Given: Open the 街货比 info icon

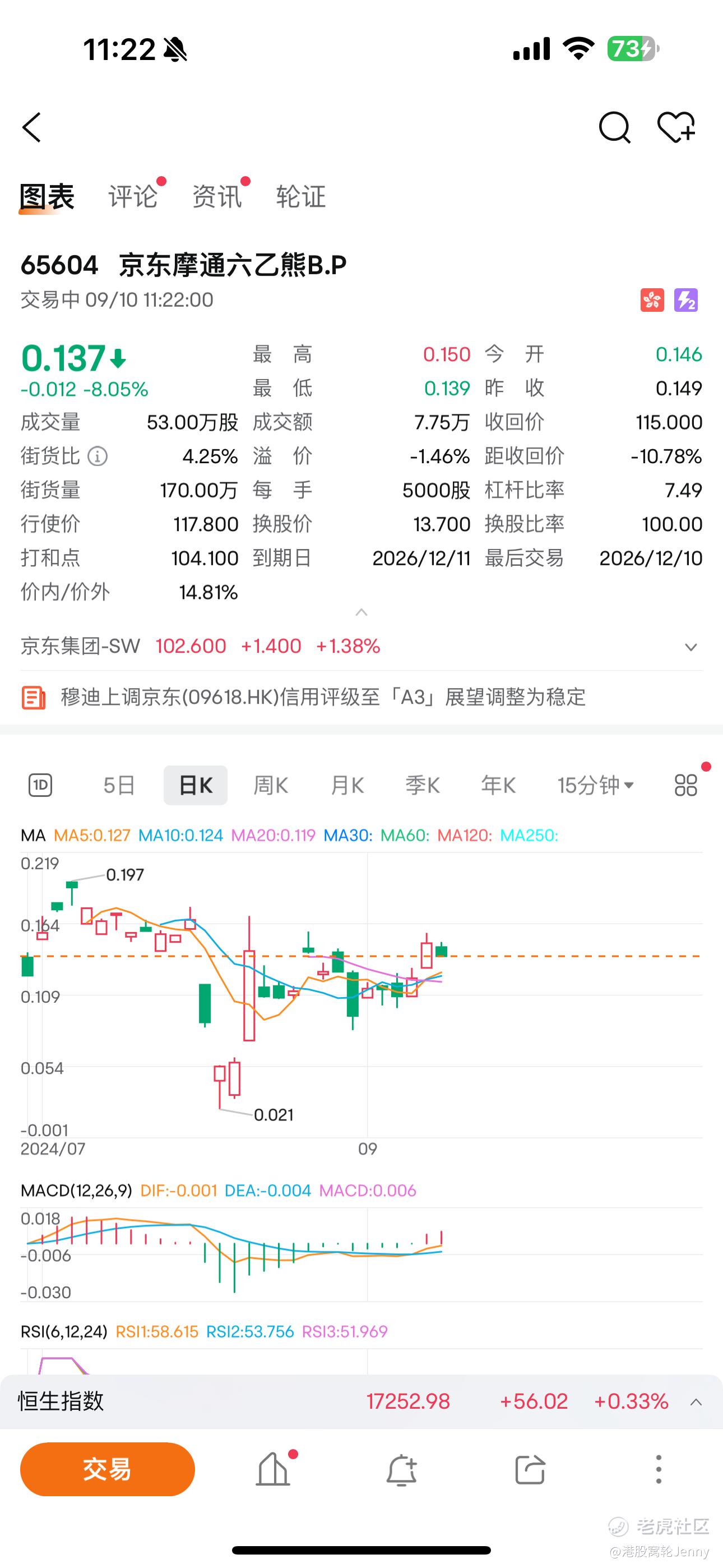Looking at the screenshot, I should tap(98, 456).
